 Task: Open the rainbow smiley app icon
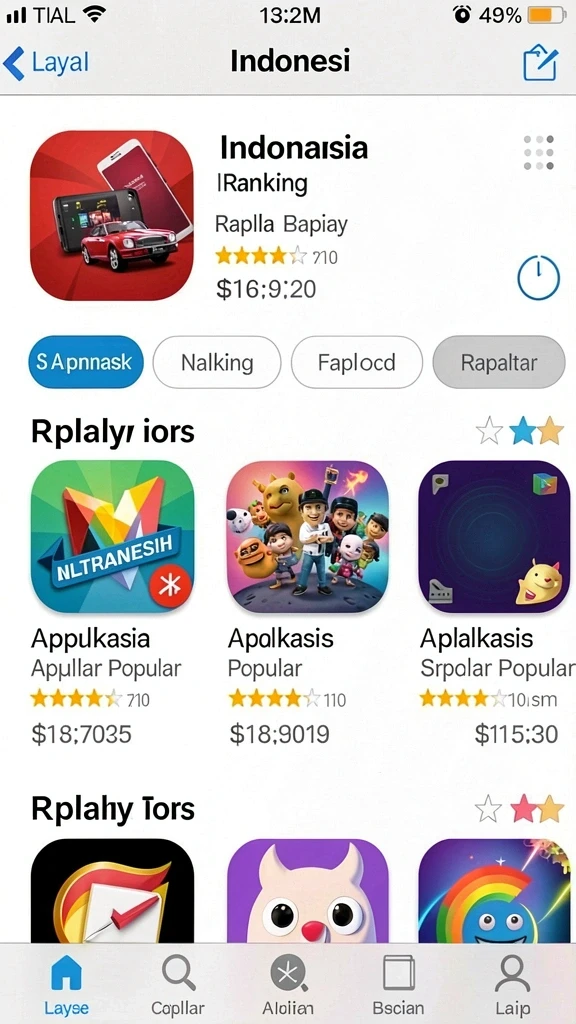tap(494, 890)
